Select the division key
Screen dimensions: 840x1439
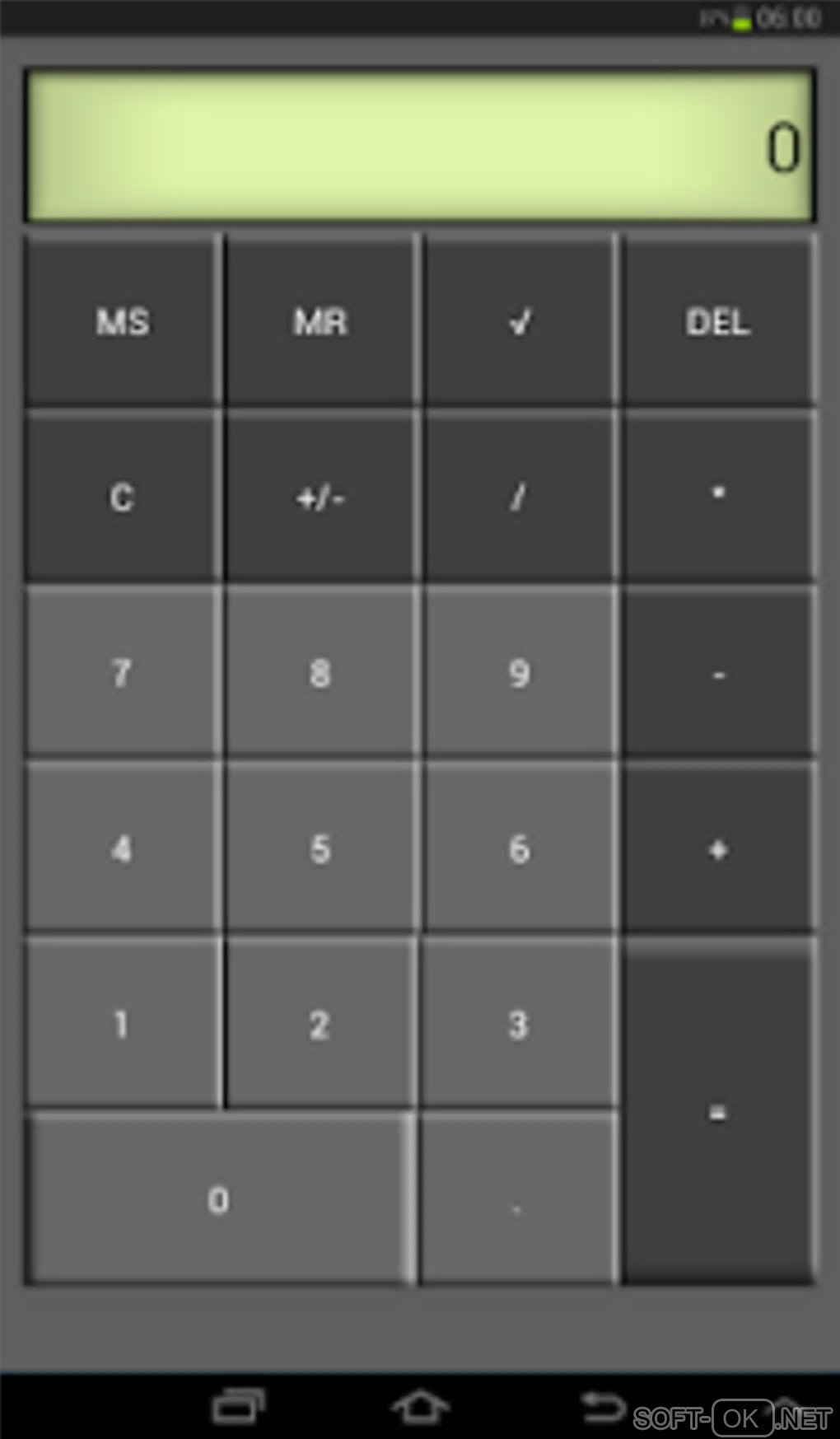click(x=519, y=497)
